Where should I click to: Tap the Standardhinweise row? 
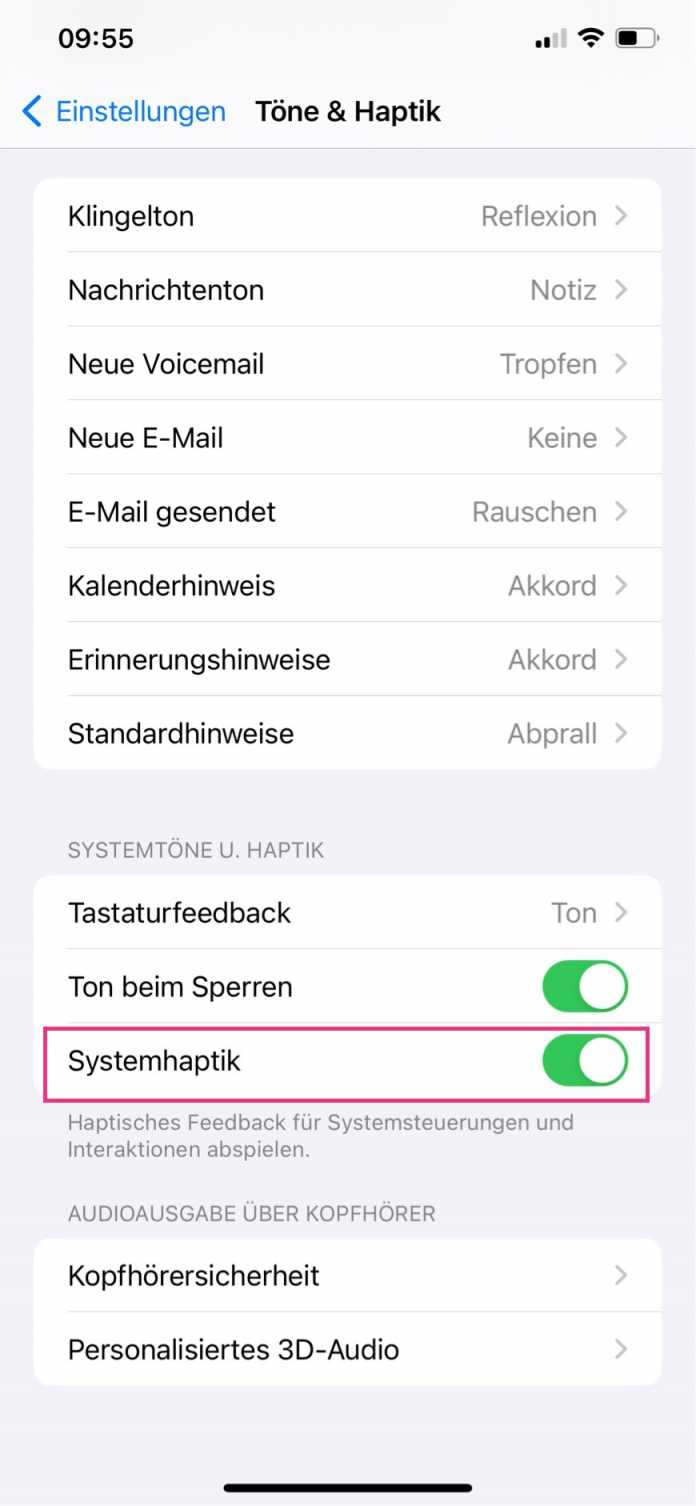(x=347, y=734)
